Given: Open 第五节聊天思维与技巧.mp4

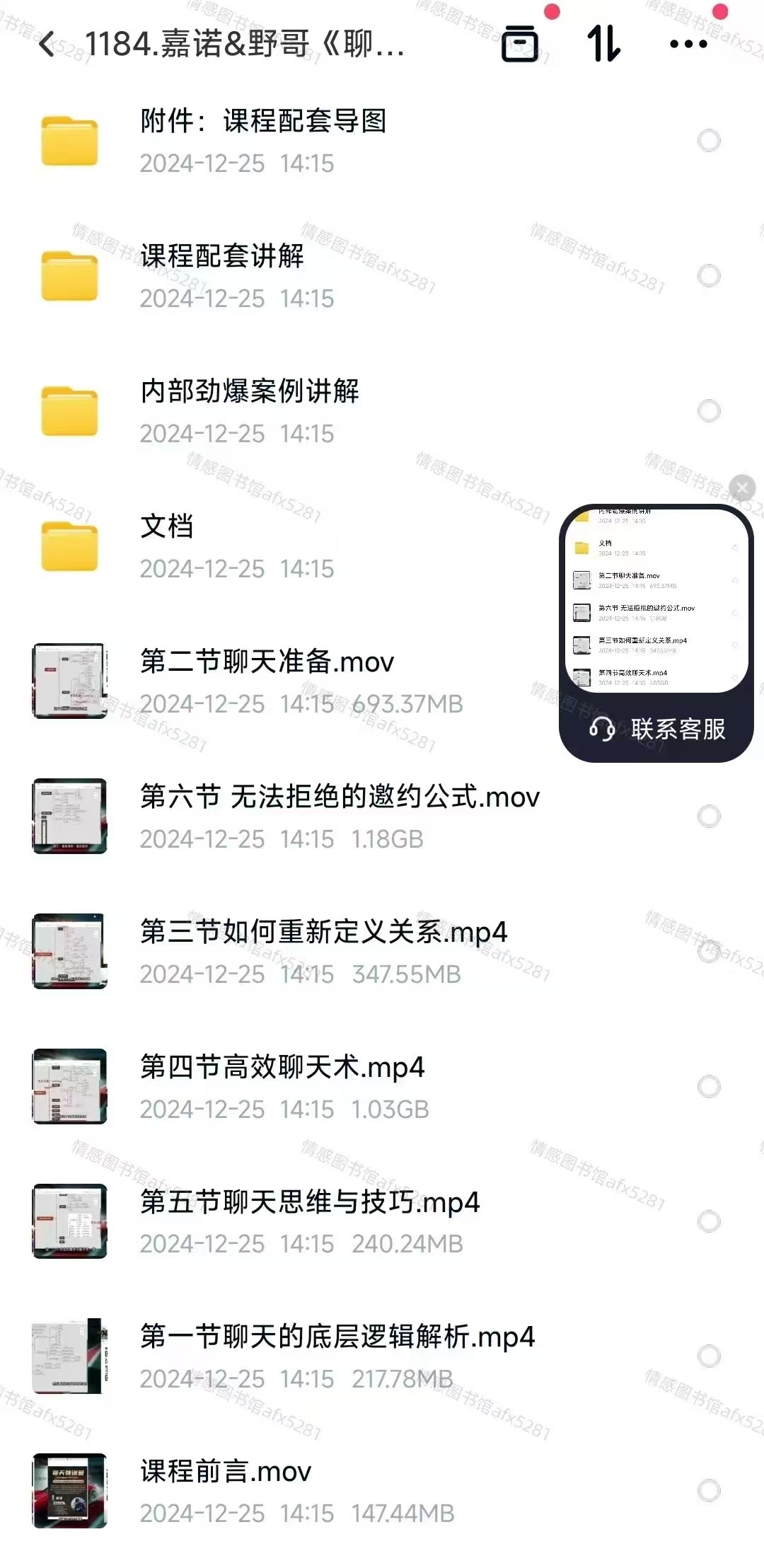Looking at the screenshot, I should pos(310,1221).
